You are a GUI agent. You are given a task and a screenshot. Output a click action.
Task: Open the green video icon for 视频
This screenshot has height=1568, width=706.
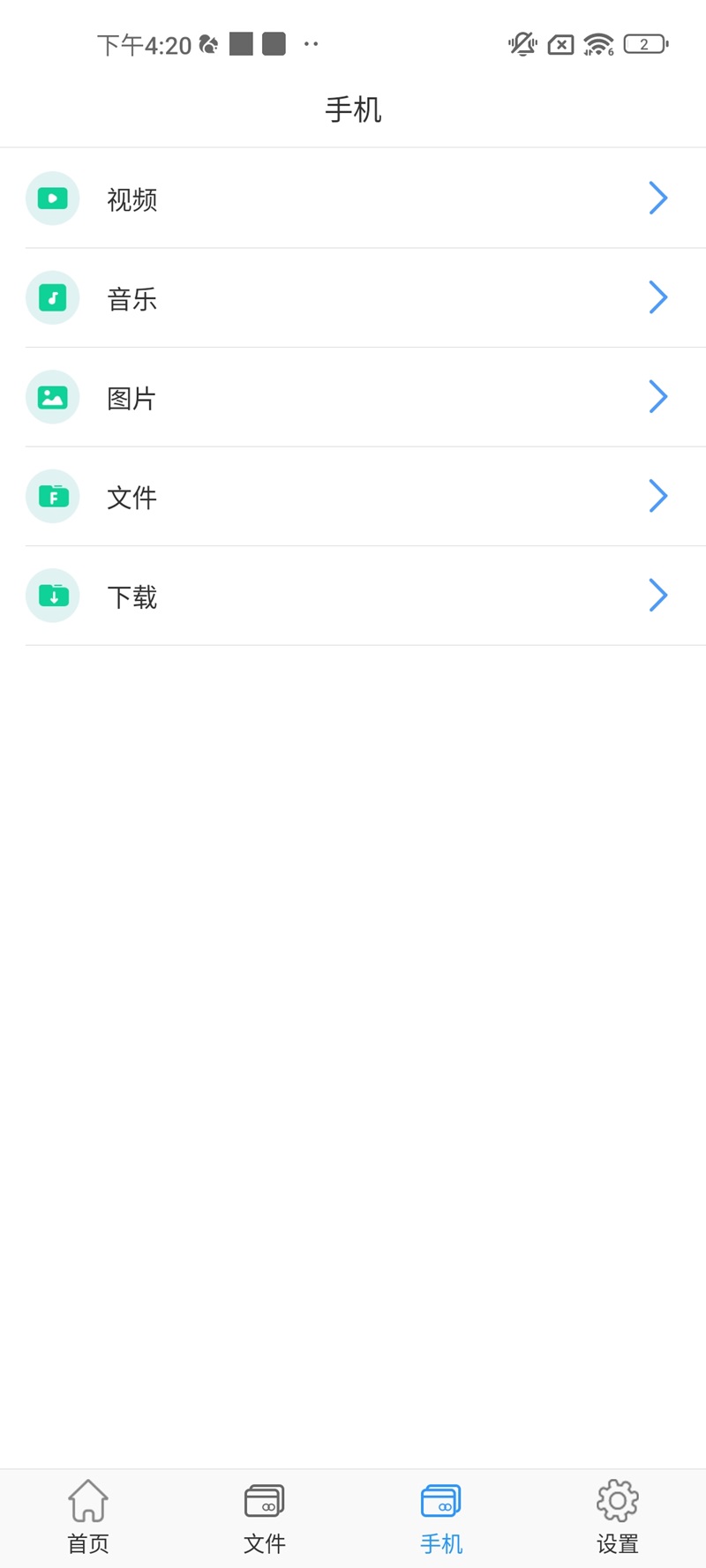(52, 199)
